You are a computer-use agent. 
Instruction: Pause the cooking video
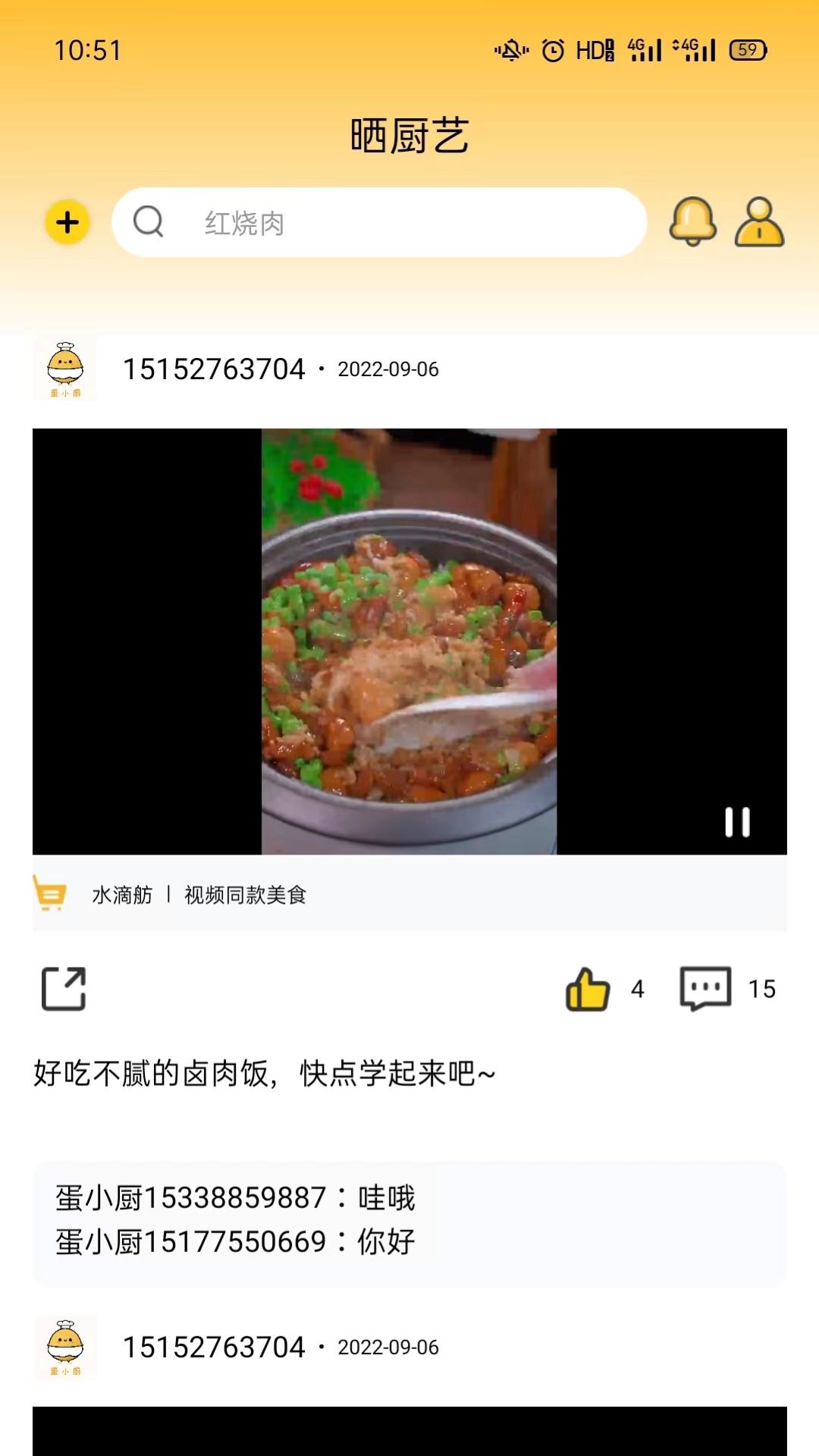[736, 823]
